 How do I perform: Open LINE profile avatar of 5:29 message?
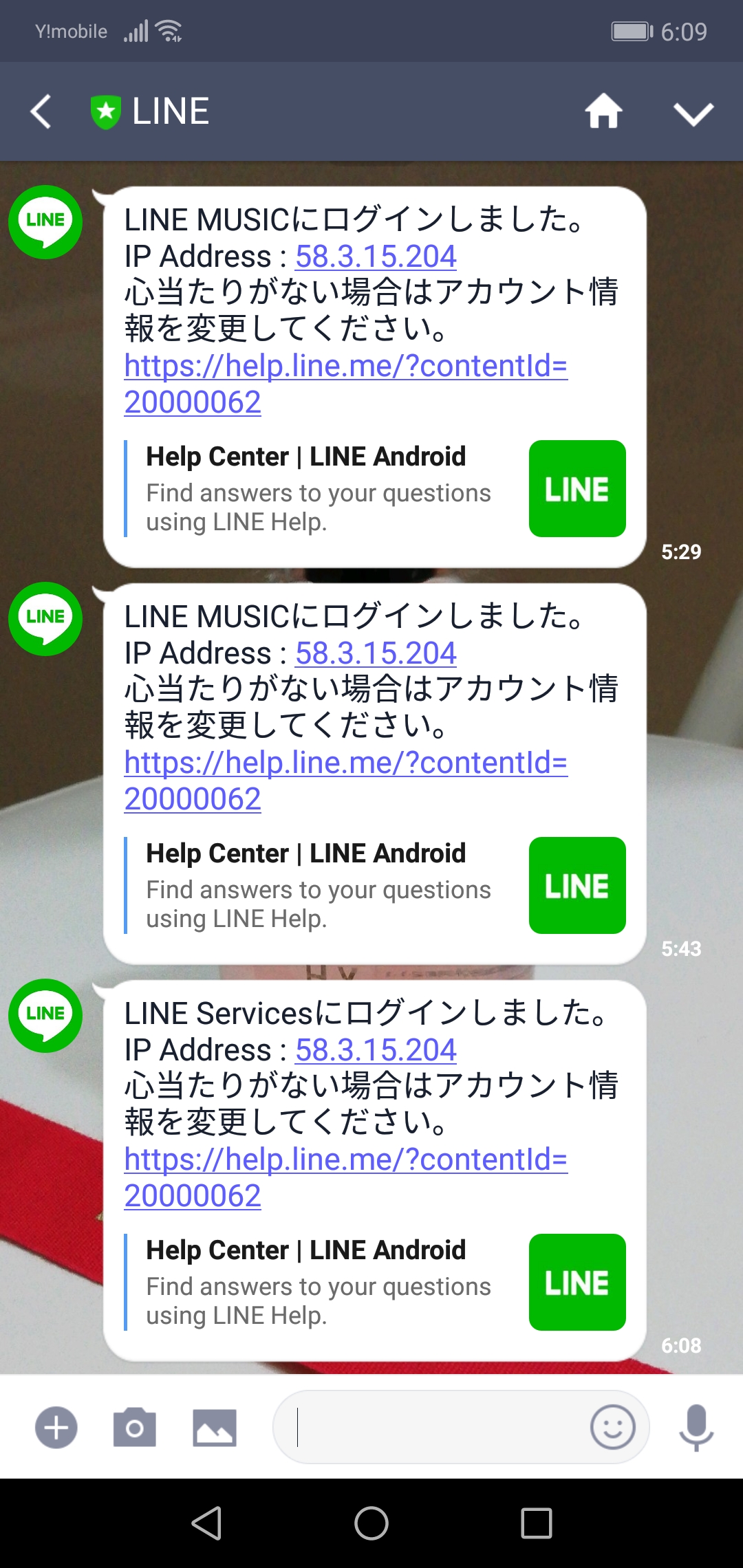point(45,222)
